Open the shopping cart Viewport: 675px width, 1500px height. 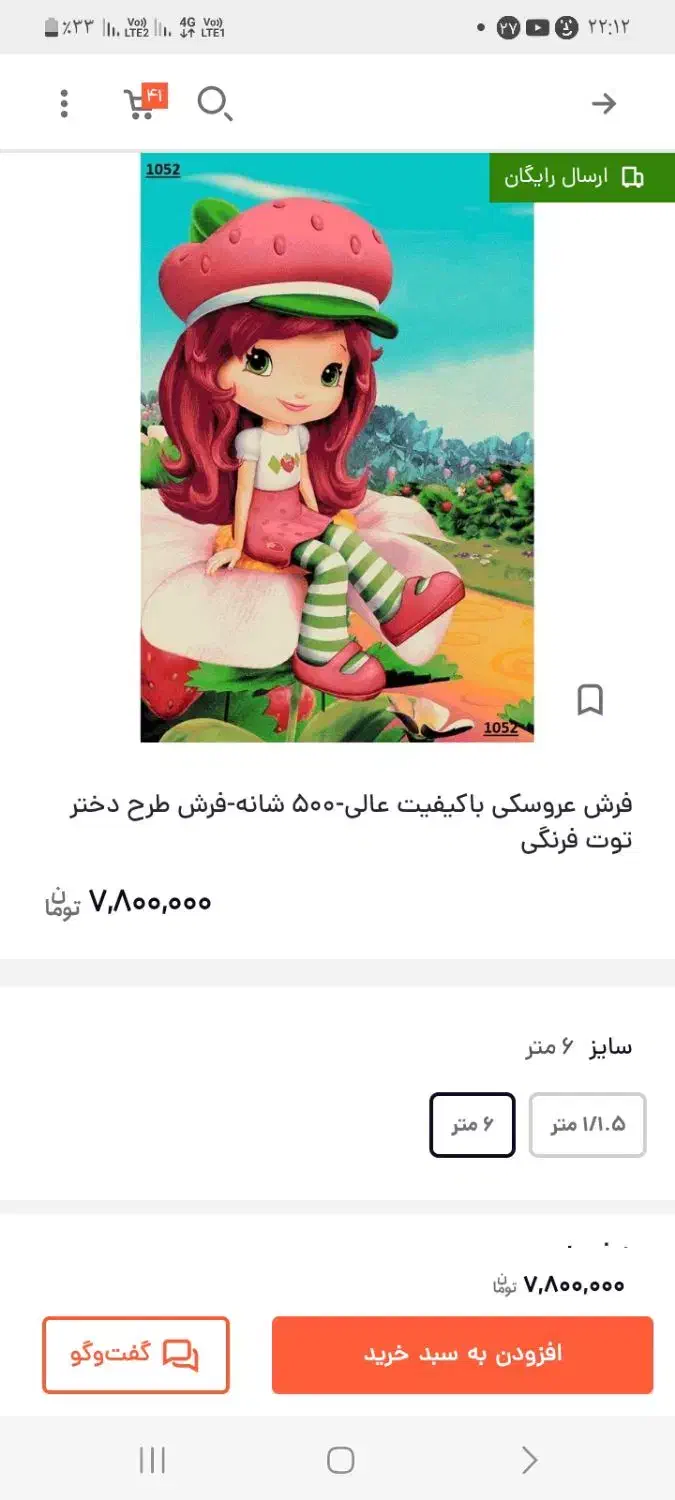[142, 102]
